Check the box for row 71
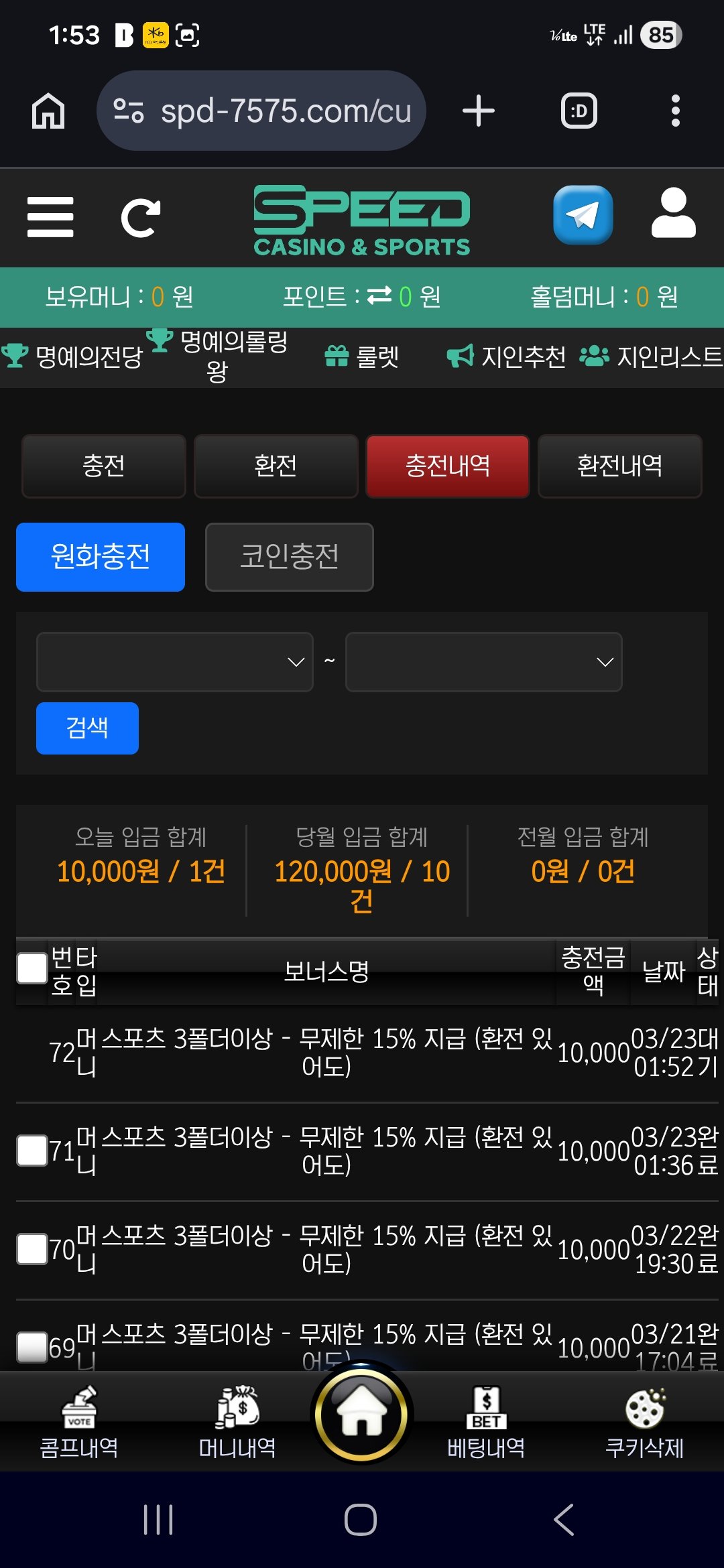Image resolution: width=724 pixels, height=1568 pixels. [x=32, y=1151]
